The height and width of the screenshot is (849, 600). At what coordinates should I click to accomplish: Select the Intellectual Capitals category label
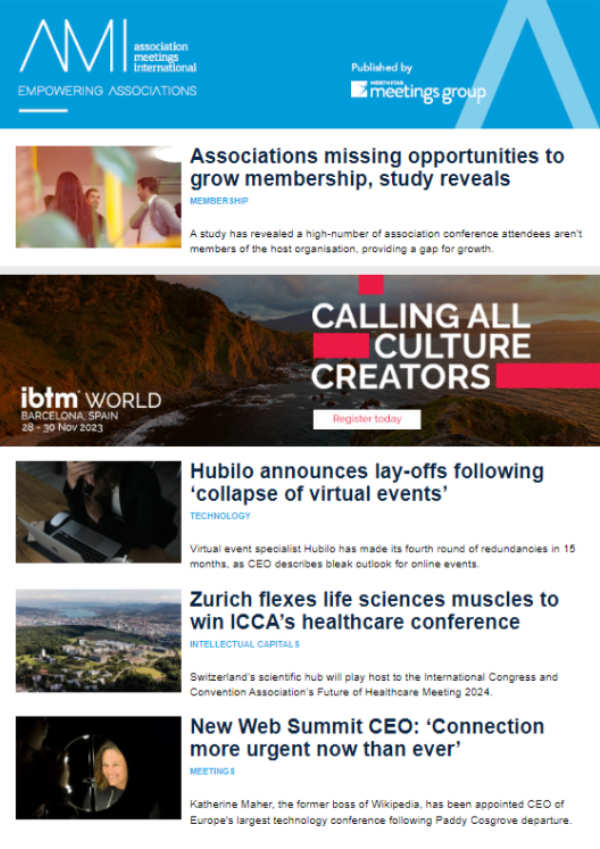click(x=244, y=644)
